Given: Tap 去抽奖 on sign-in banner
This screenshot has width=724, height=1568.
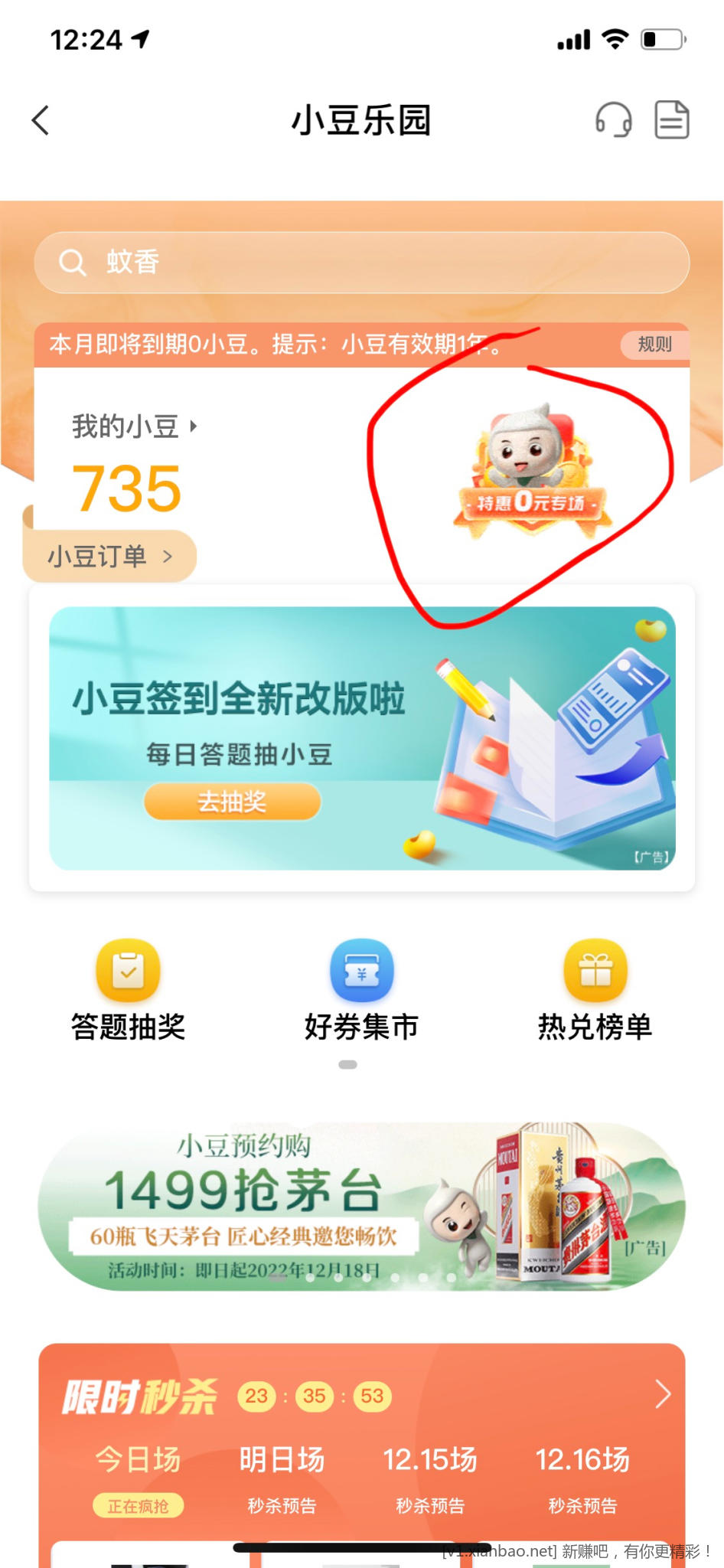Looking at the screenshot, I should [232, 802].
